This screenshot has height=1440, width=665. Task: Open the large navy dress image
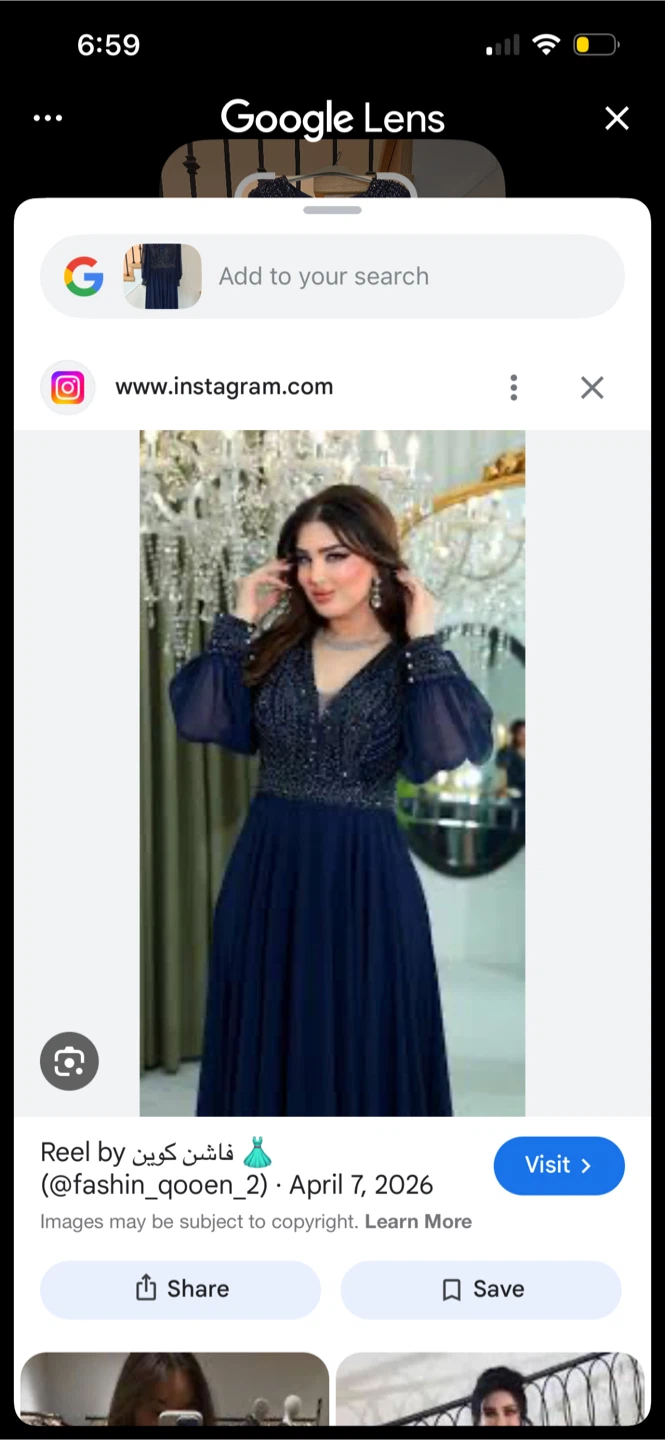click(x=332, y=773)
